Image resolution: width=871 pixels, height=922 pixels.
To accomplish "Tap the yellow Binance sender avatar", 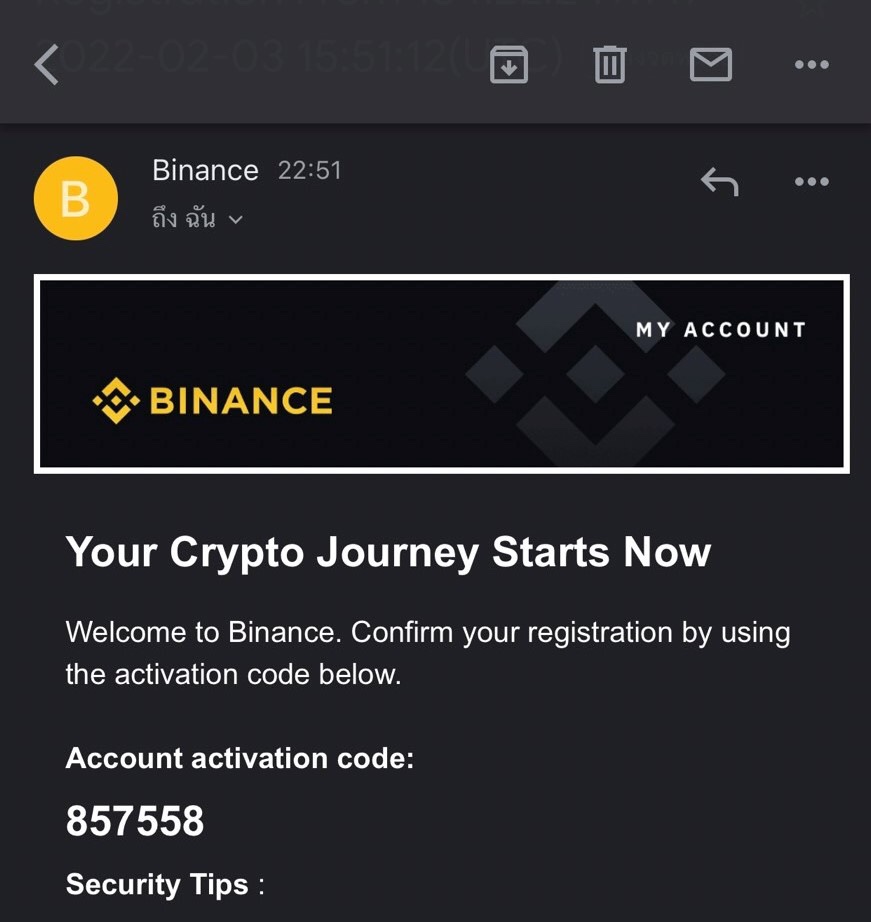I will [x=75, y=198].
